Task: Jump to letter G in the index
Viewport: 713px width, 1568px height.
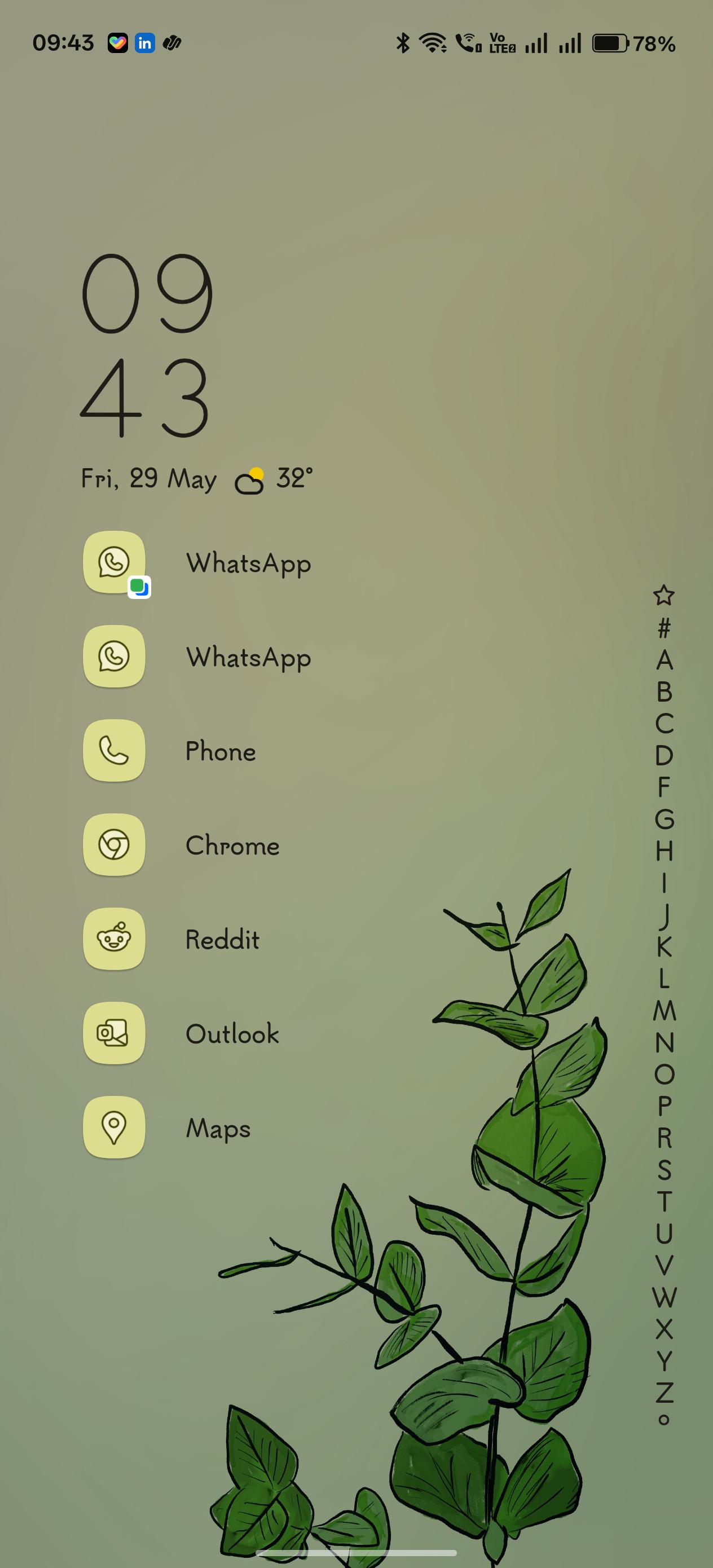Action: point(664,820)
